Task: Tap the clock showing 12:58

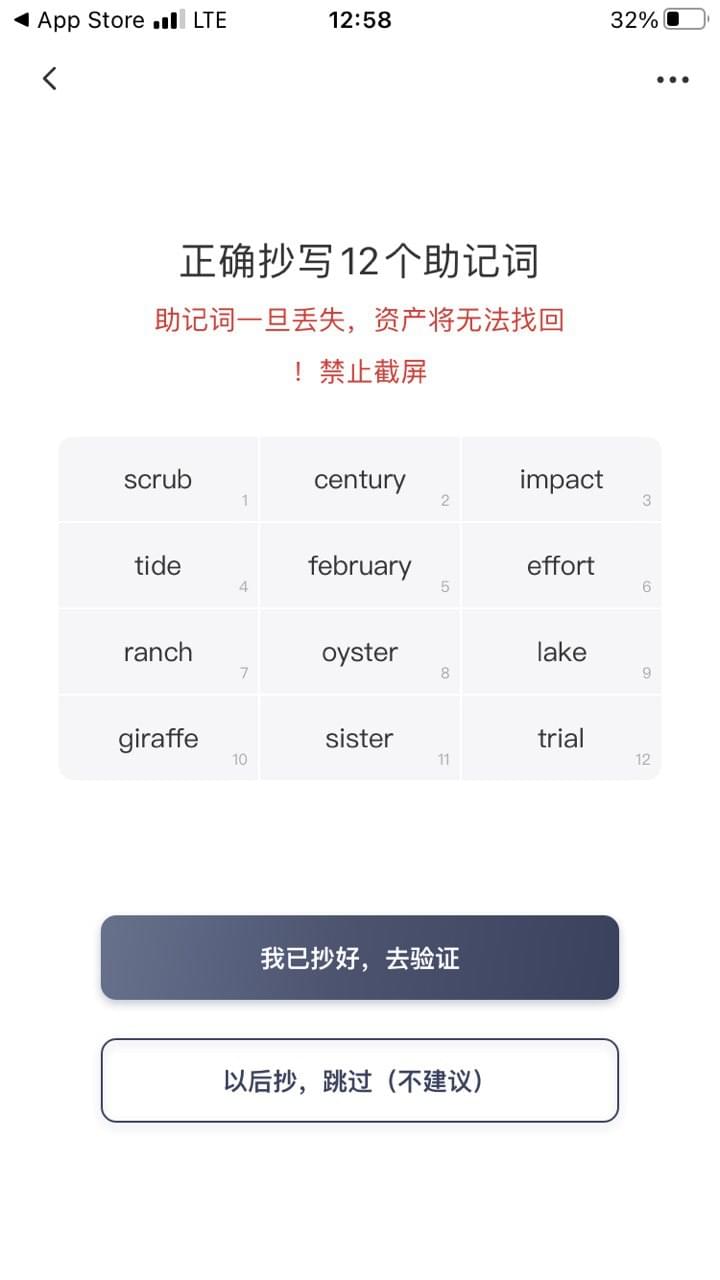Action: (360, 18)
